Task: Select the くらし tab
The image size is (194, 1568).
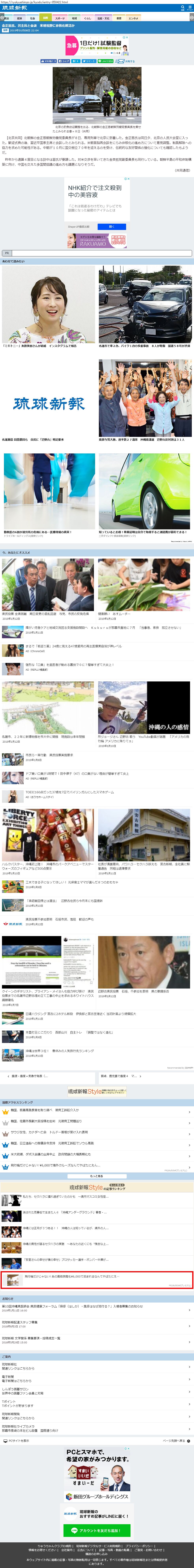Action: (88, 18)
